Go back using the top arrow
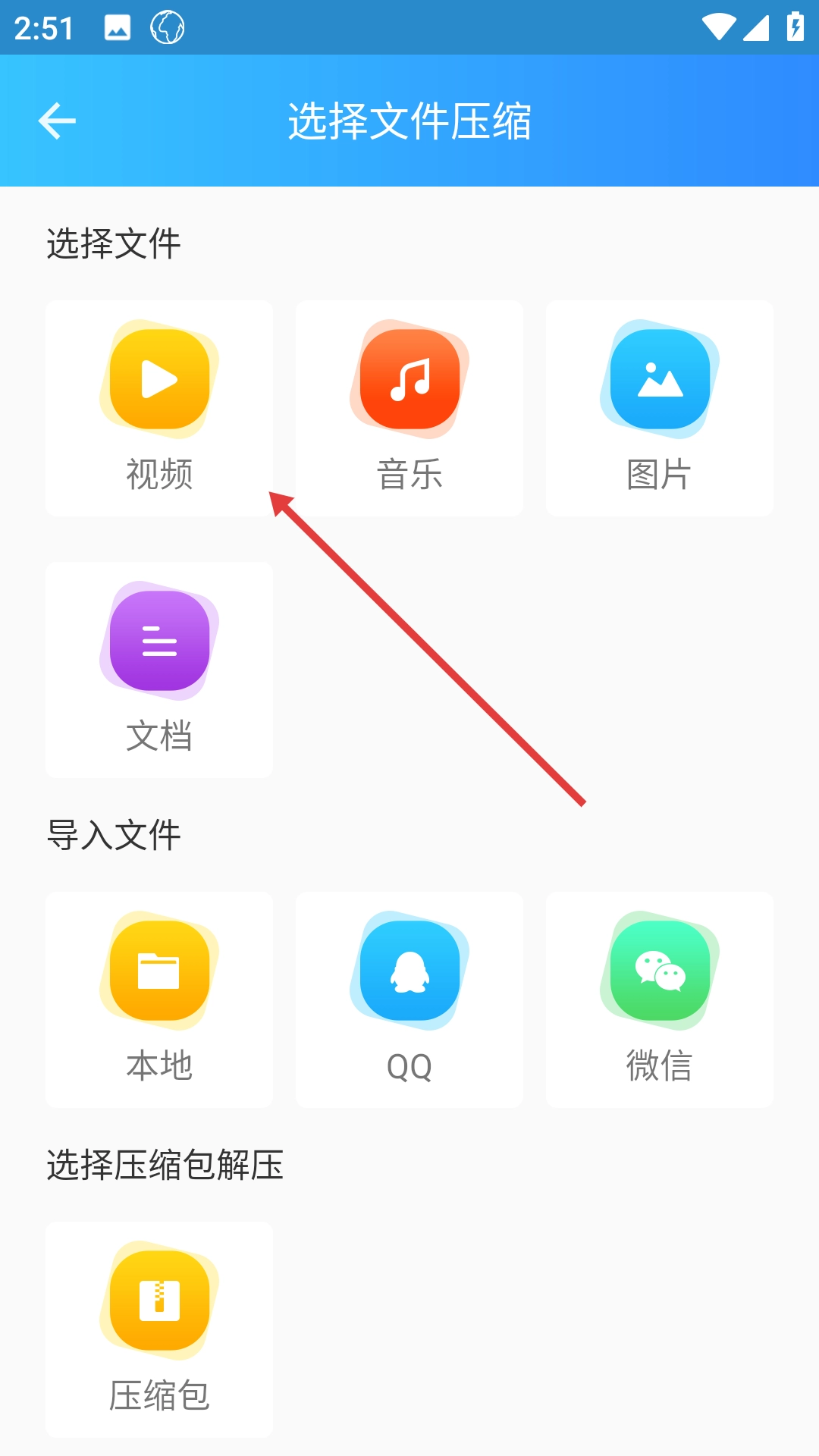The image size is (819, 1456). coord(57,121)
